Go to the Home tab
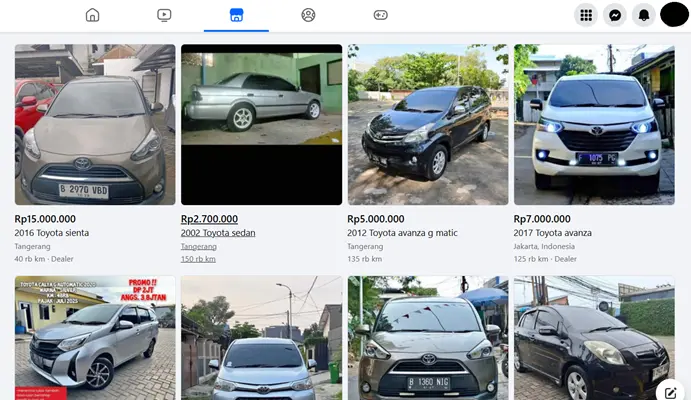 [x=92, y=15]
